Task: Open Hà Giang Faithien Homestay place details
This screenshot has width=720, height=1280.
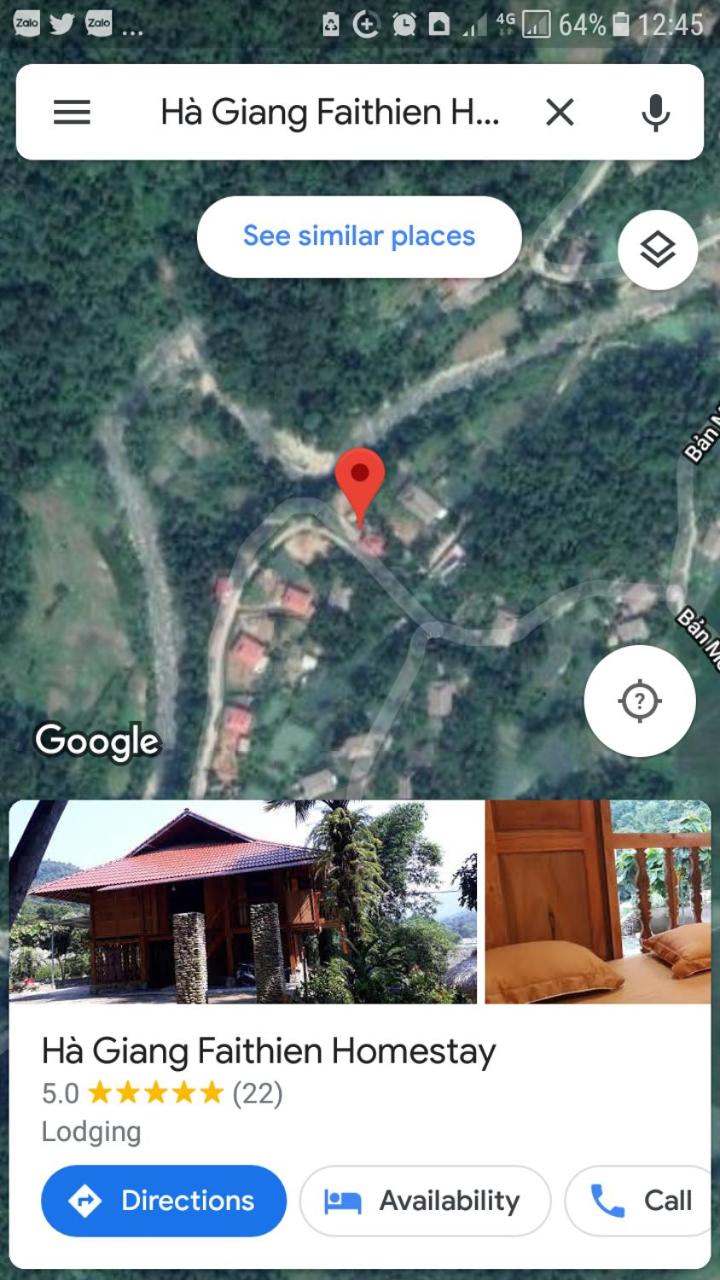Action: pos(269,1051)
